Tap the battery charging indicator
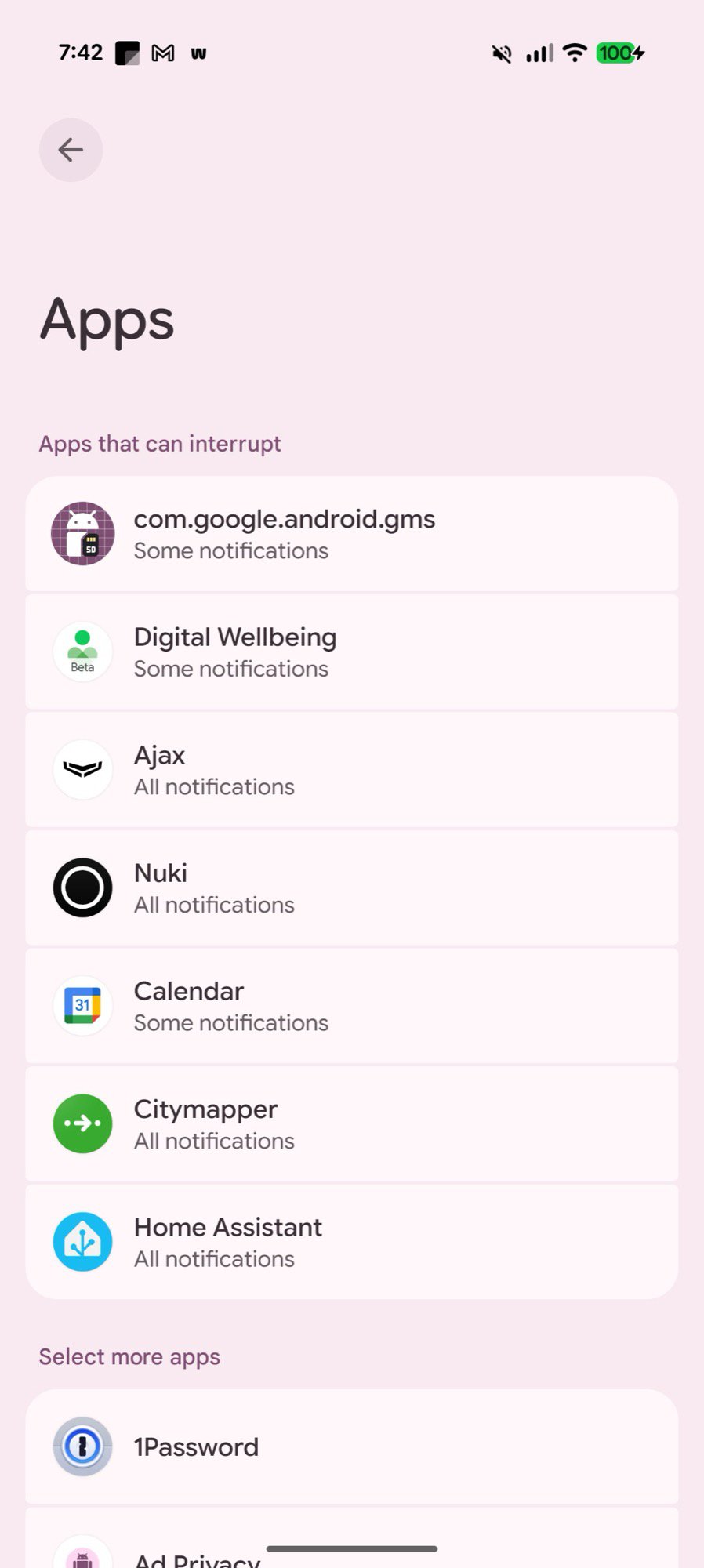The image size is (704, 1568). (619, 53)
